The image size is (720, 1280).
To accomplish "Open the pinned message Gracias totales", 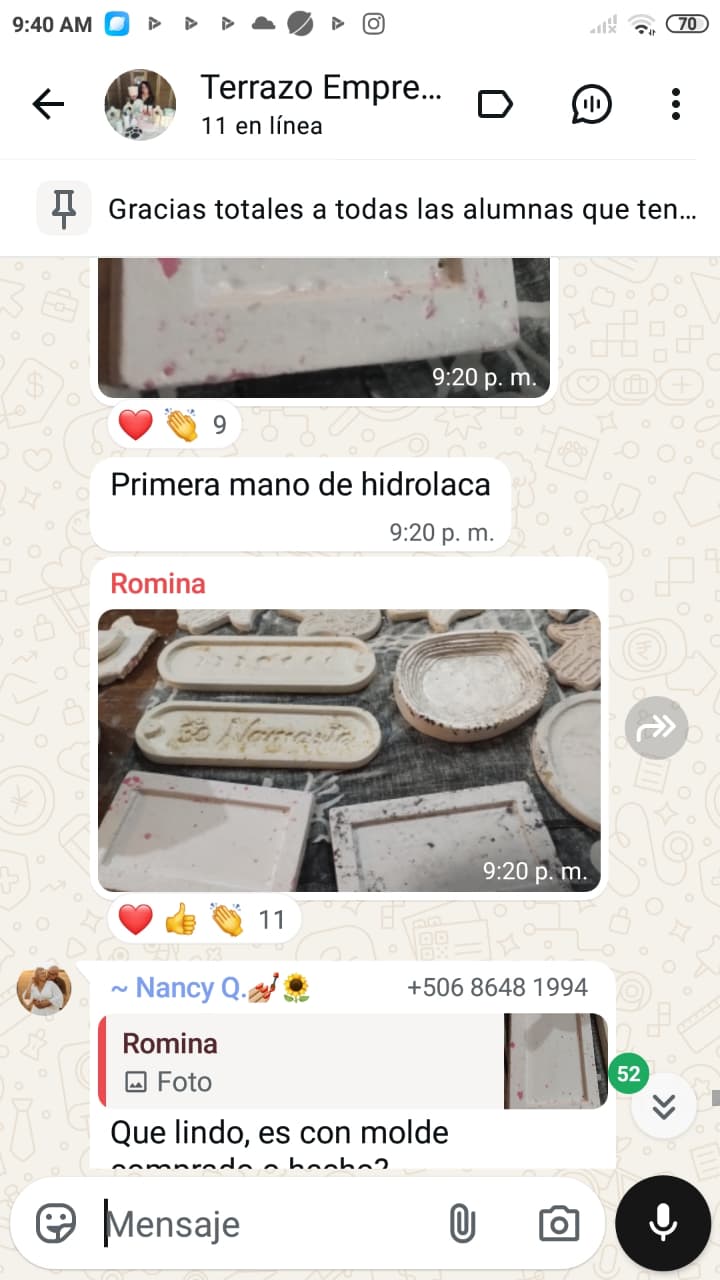I will [x=400, y=209].
